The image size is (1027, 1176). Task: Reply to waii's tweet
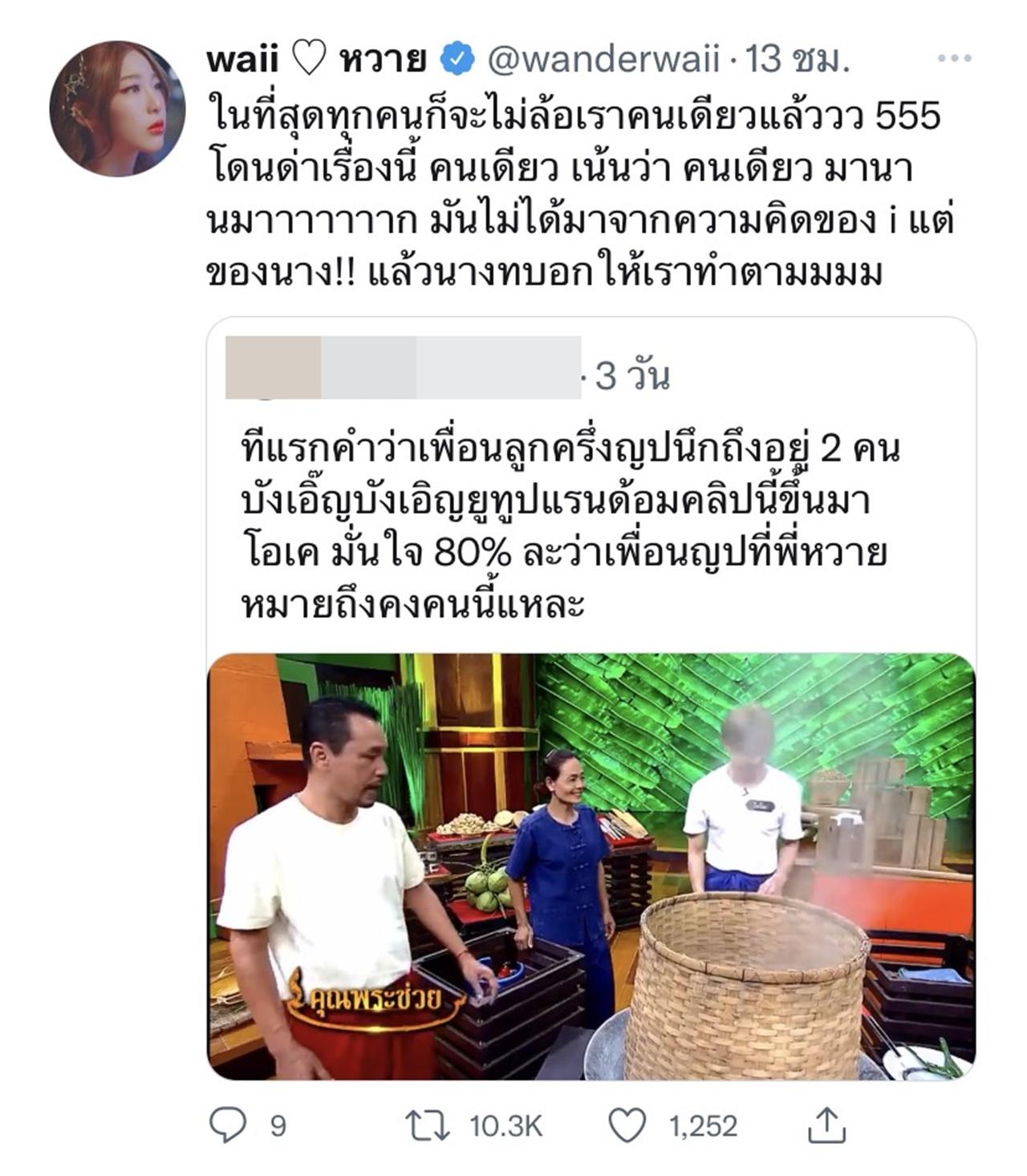coord(228,1125)
